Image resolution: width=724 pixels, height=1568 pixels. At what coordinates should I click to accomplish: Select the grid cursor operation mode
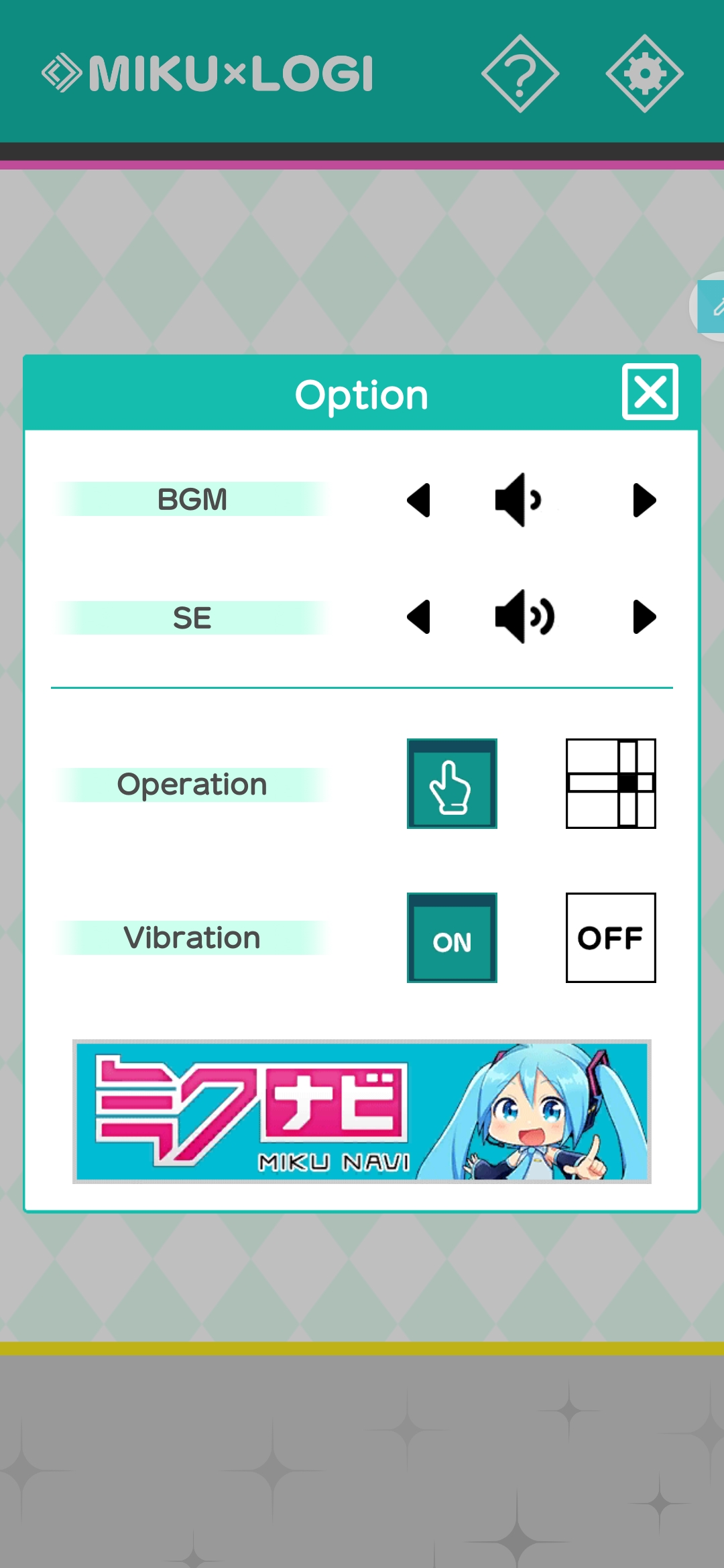pos(611,783)
